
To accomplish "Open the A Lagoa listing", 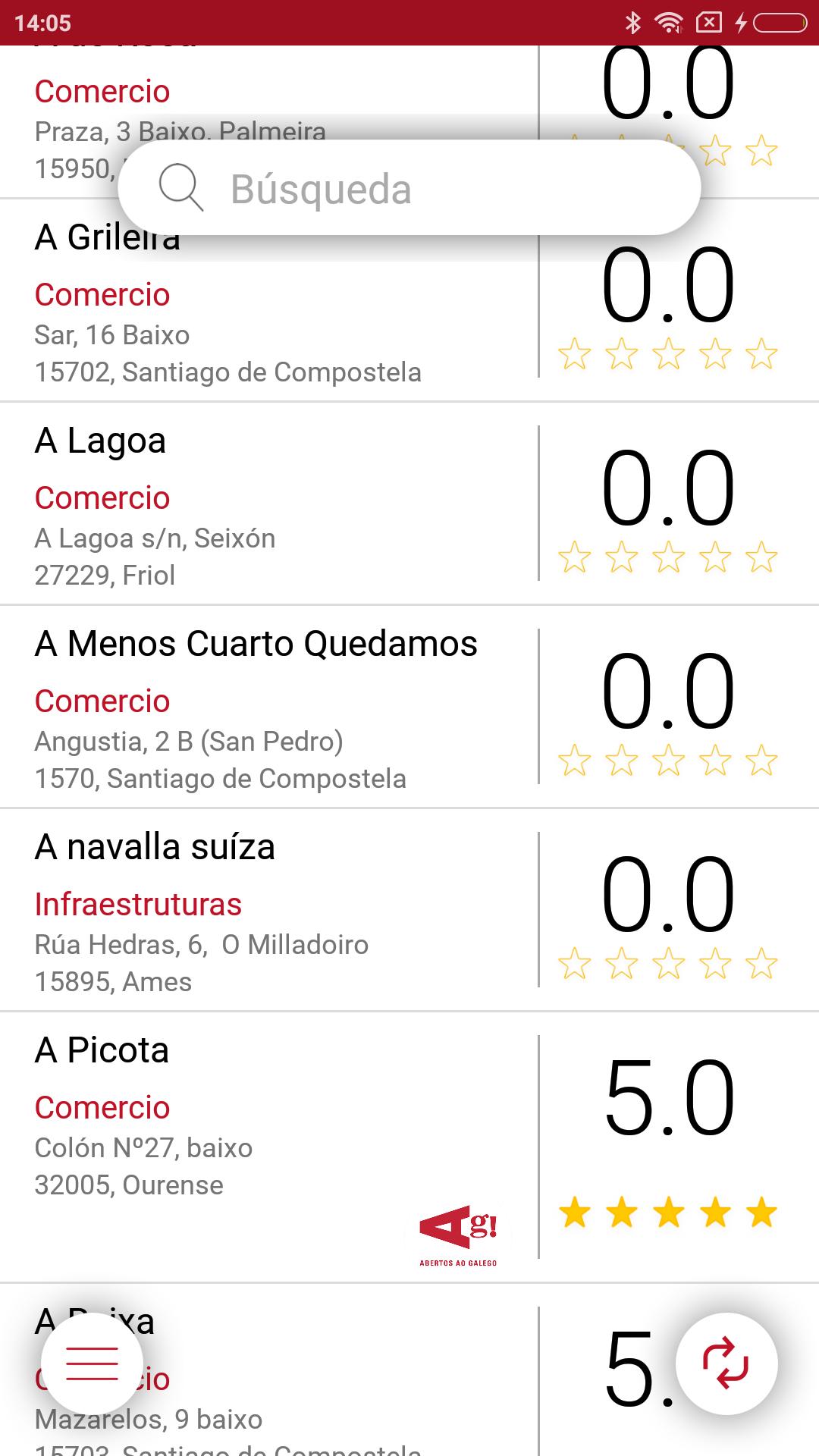I will (409, 504).
